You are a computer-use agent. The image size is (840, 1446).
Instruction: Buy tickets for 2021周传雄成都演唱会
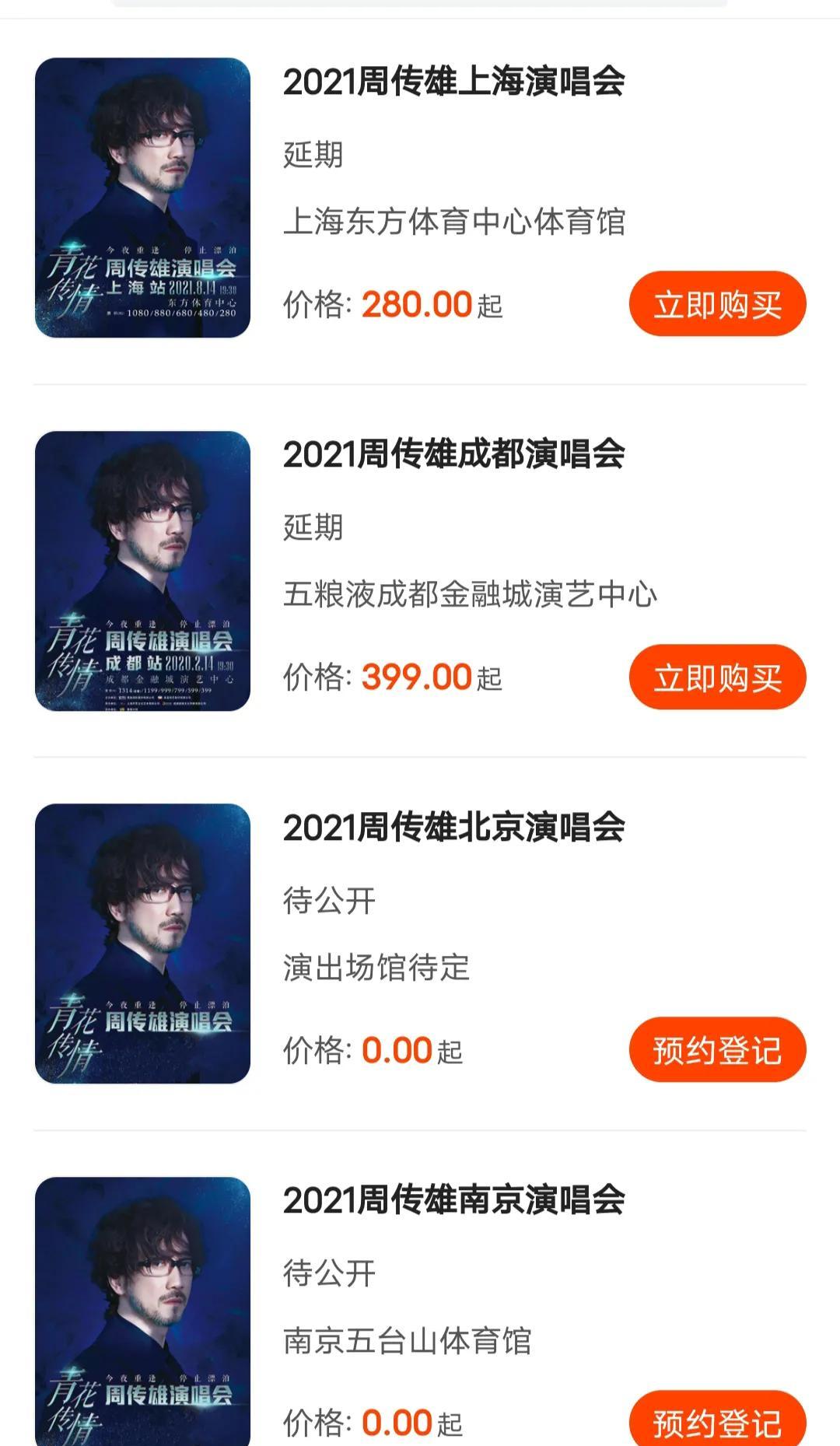pyautogui.click(x=717, y=677)
